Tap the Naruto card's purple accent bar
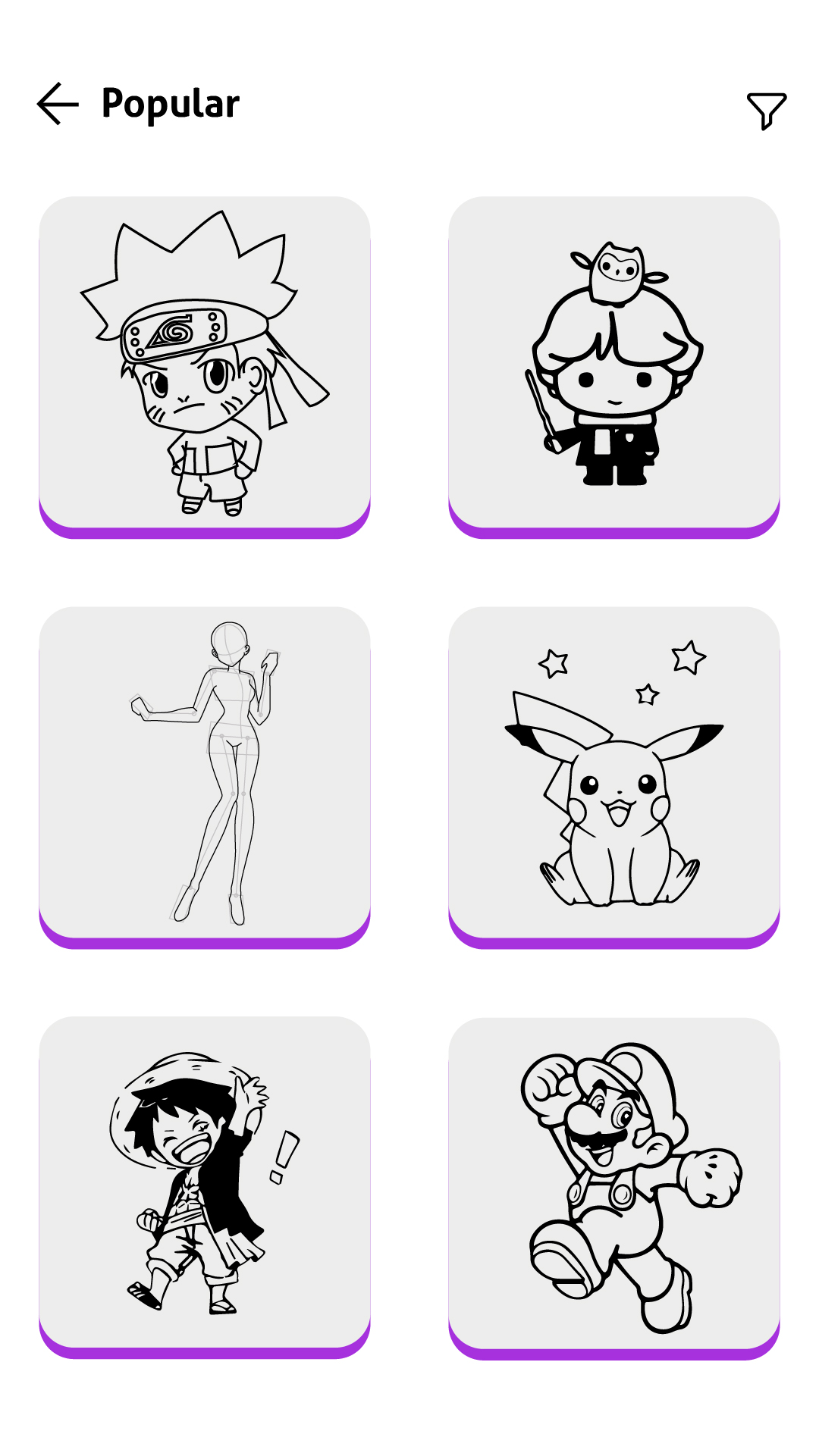 tap(205, 531)
